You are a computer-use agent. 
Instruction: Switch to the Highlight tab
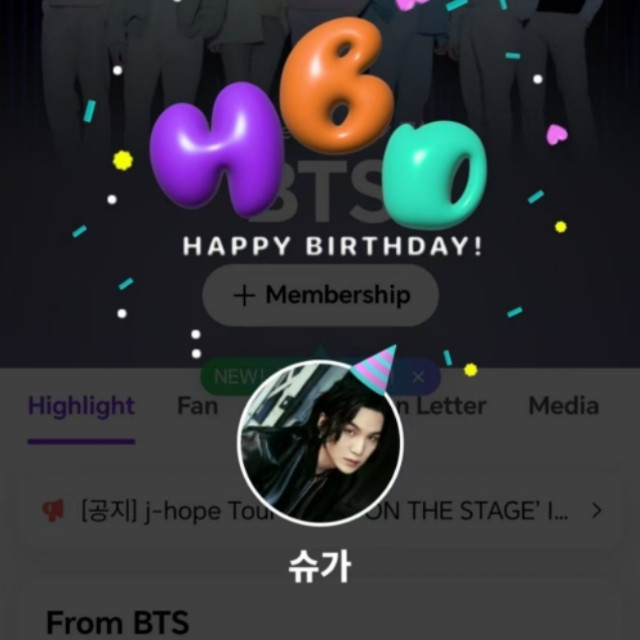pyautogui.click(x=81, y=406)
